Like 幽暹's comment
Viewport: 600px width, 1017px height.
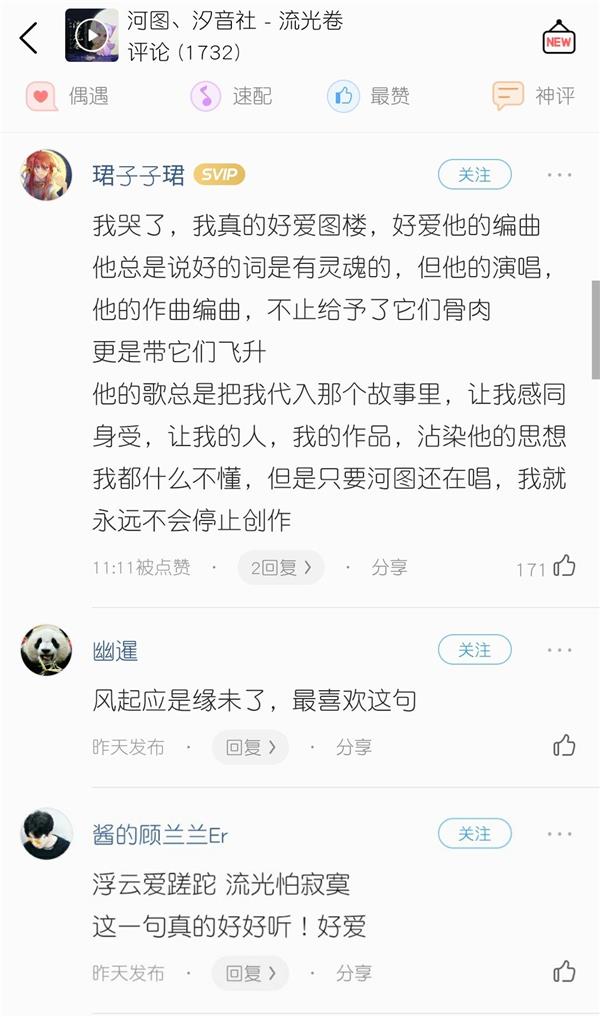[564, 746]
